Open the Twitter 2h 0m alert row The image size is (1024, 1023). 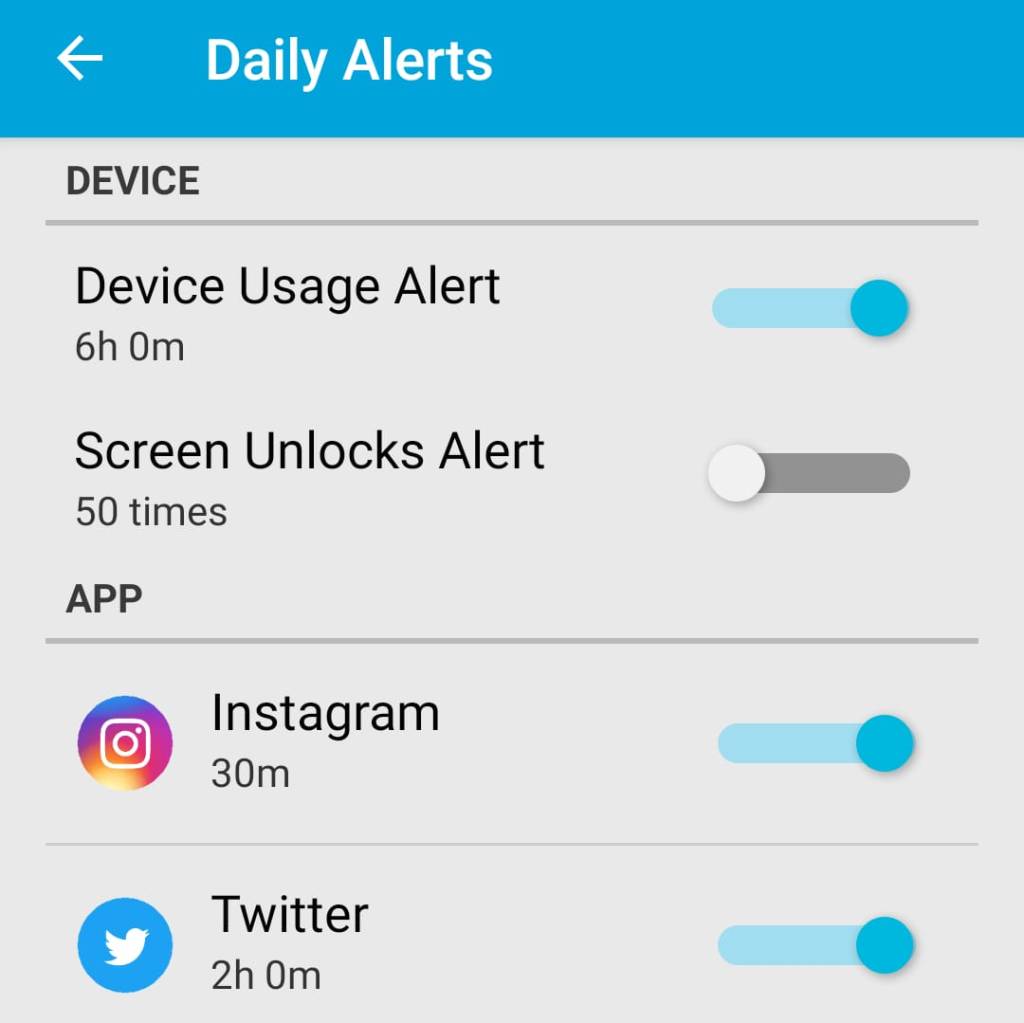(x=290, y=941)
